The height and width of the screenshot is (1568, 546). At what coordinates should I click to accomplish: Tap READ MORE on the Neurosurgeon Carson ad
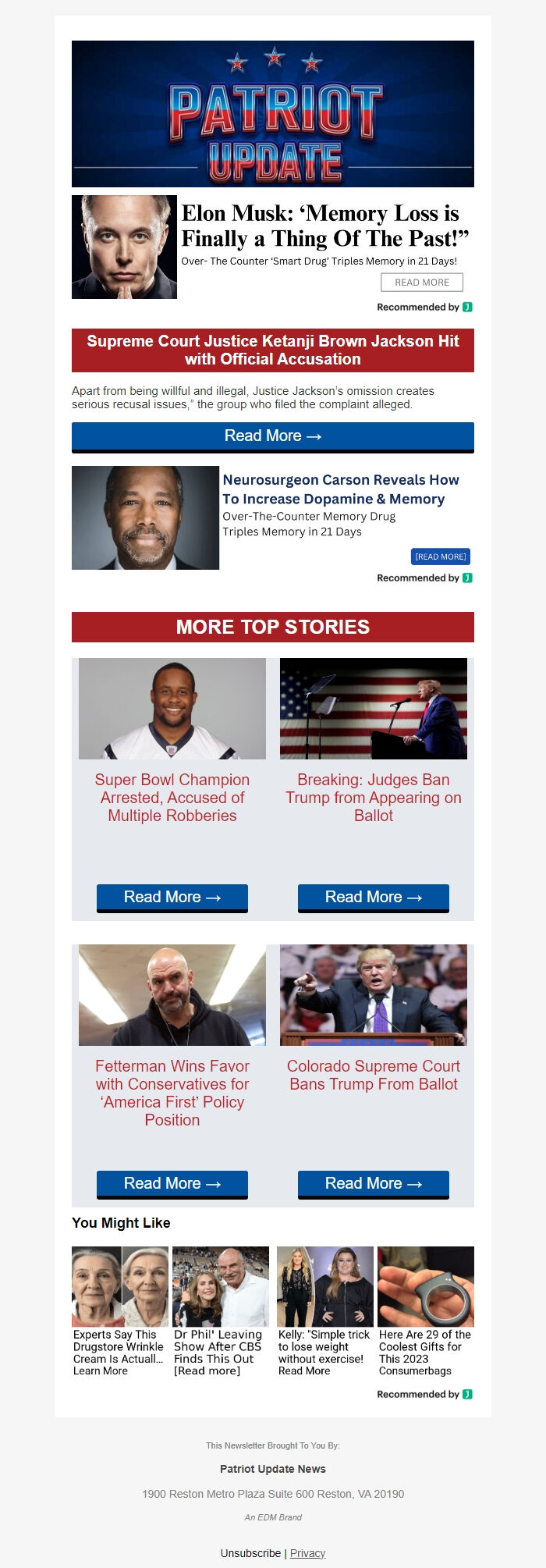(440, 556)
